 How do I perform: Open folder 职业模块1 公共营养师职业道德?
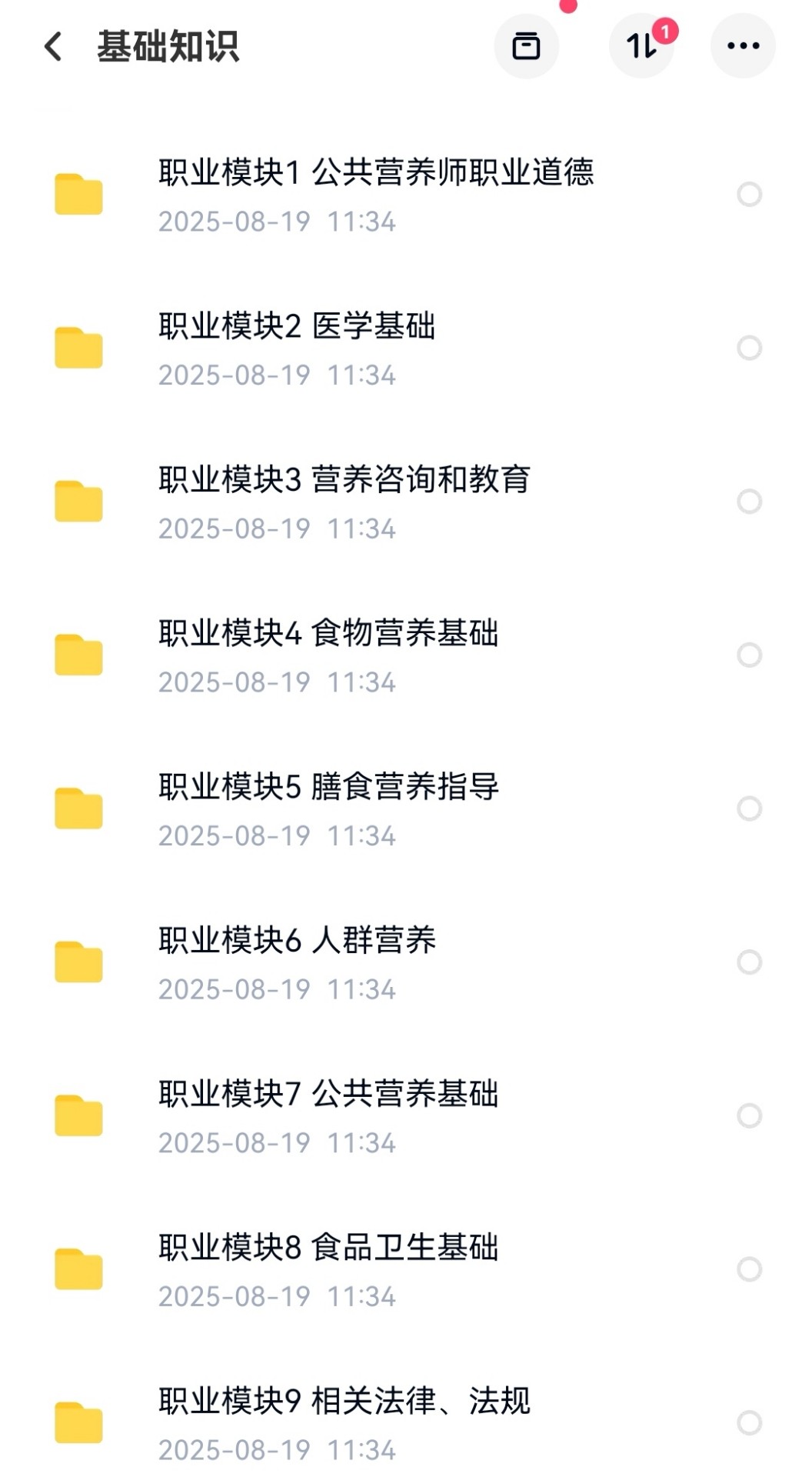click(375, 194)
